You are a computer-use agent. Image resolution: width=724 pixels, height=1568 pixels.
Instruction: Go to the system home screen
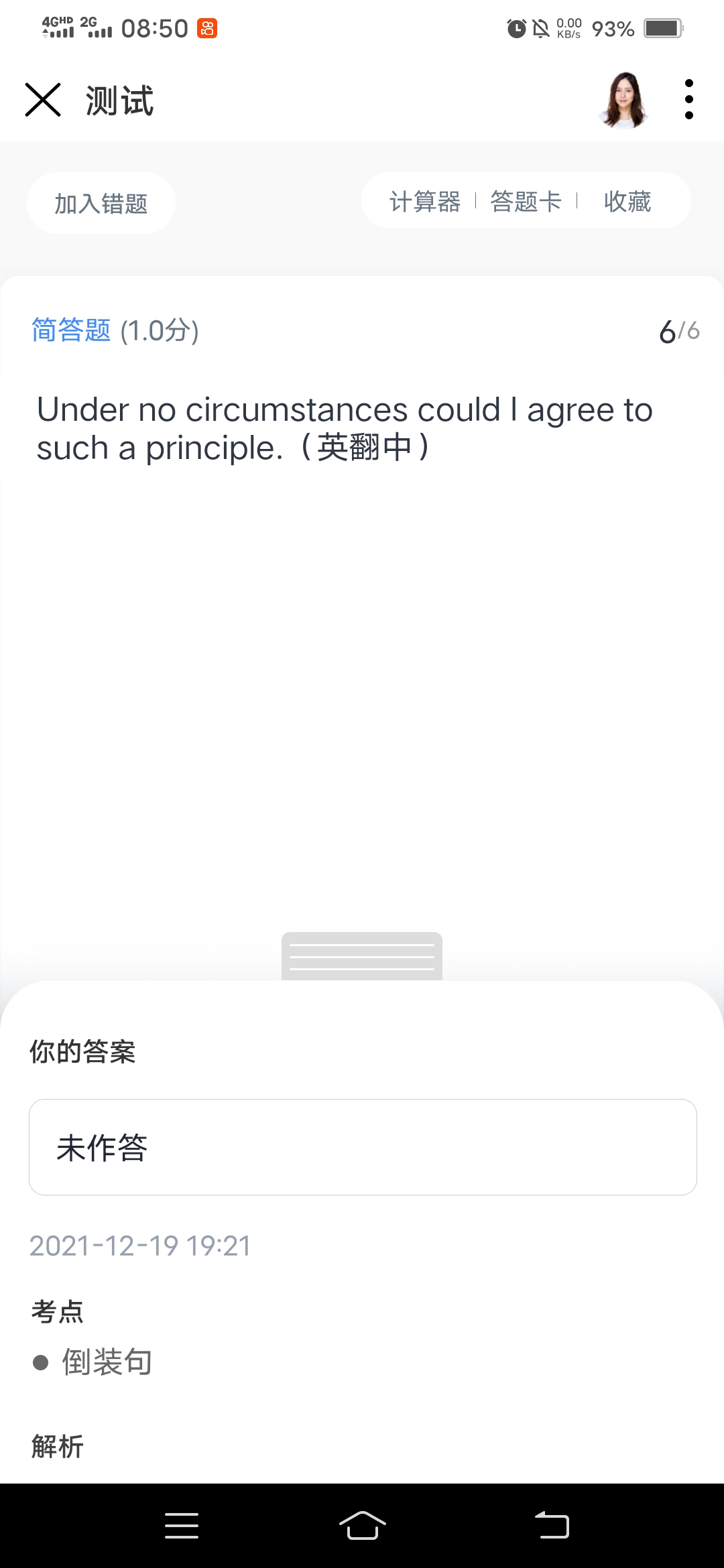362,1526
